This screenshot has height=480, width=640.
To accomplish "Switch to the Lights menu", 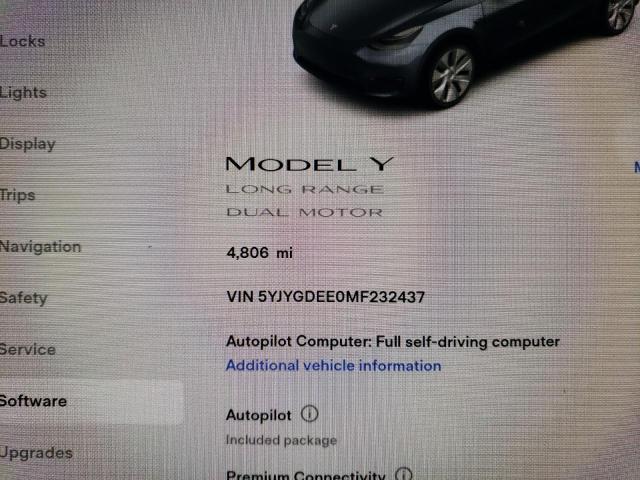I will (23, 93).
